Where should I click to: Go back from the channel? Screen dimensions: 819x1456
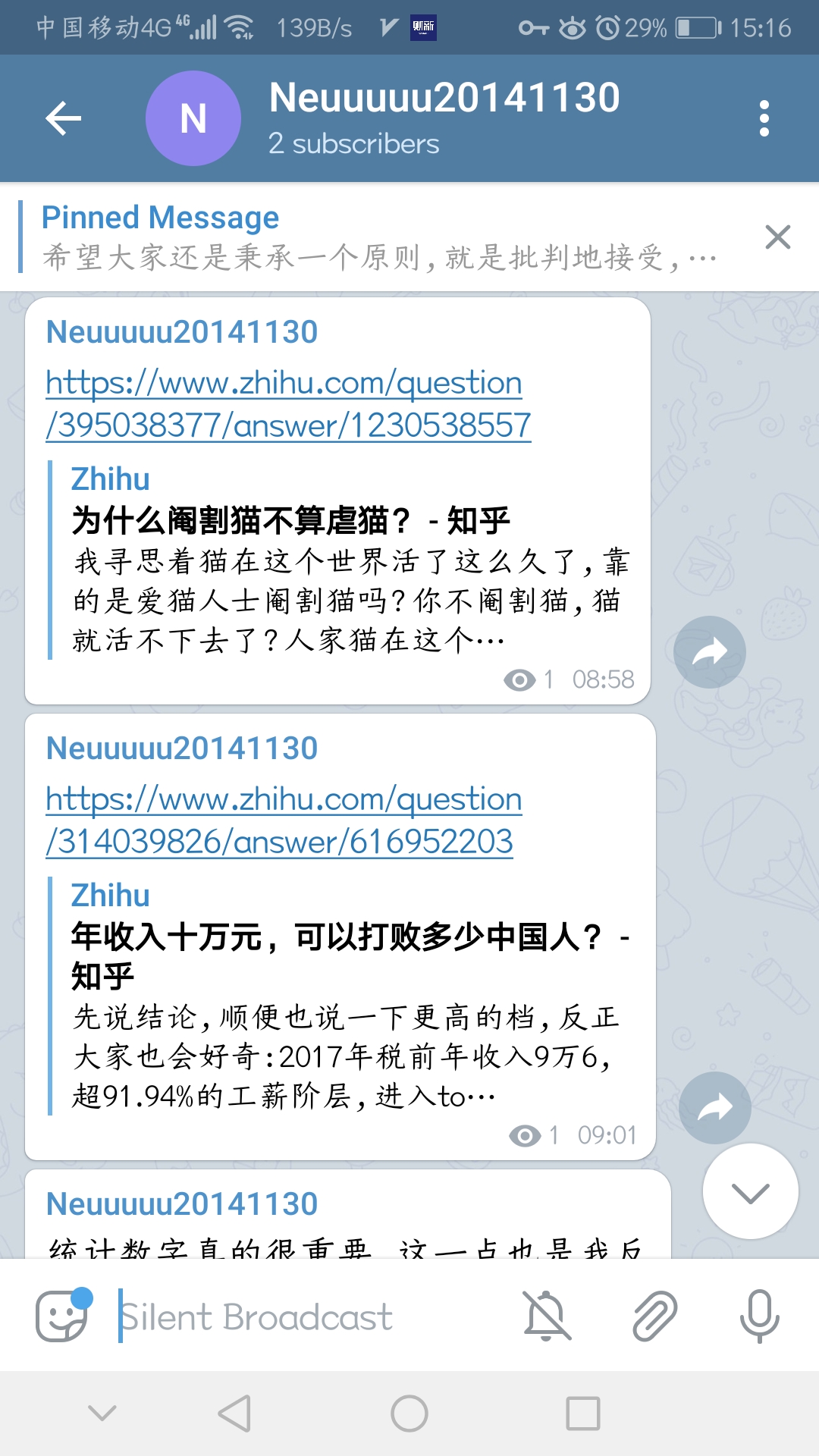pos(64,118)
